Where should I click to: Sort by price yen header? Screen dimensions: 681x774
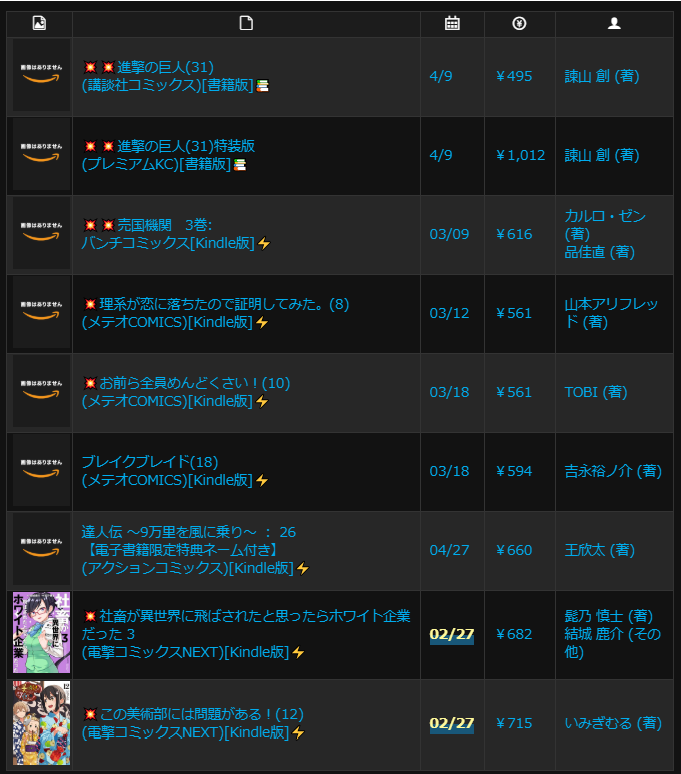[x=519, y=23]
